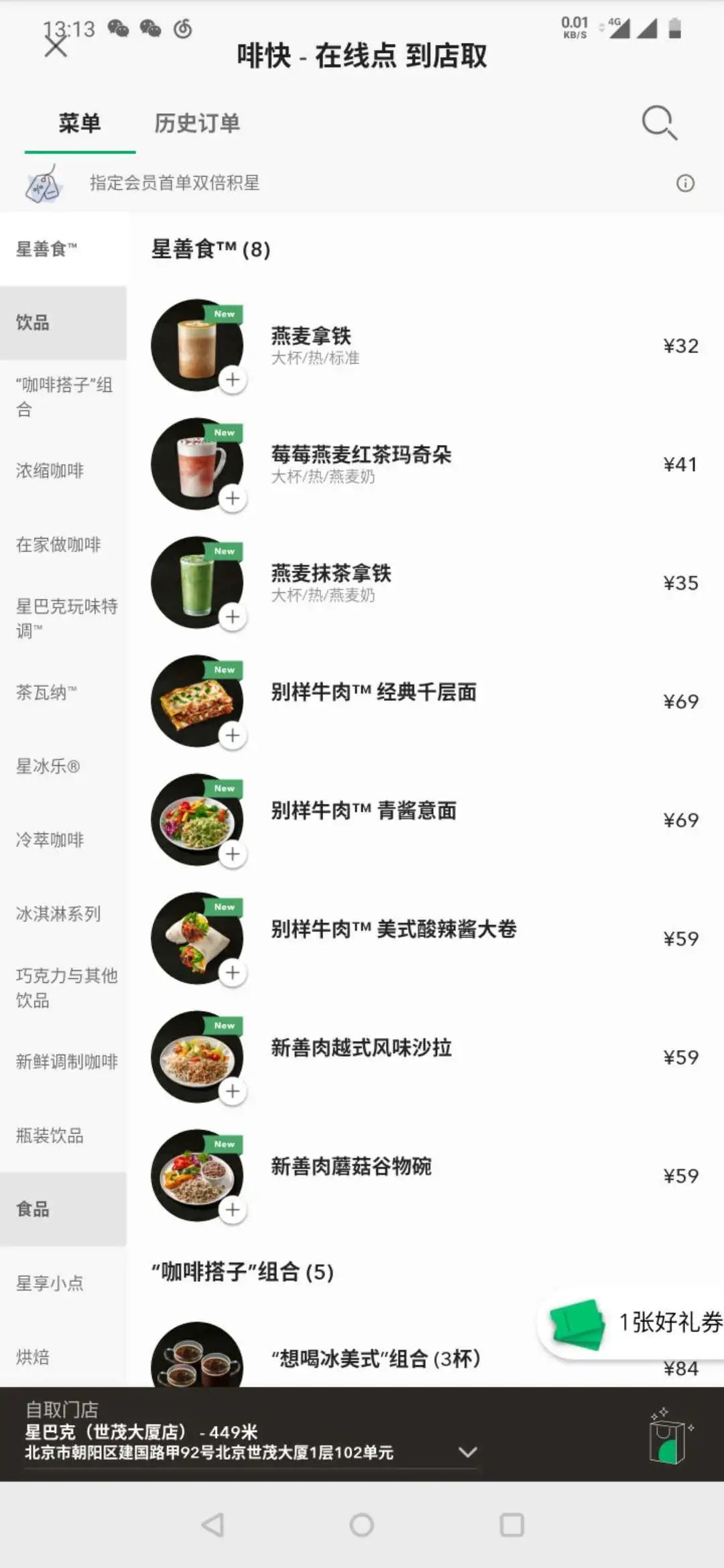Select the 浓缩咖啡 category
Screen dimensions: 724x1568
50,470
